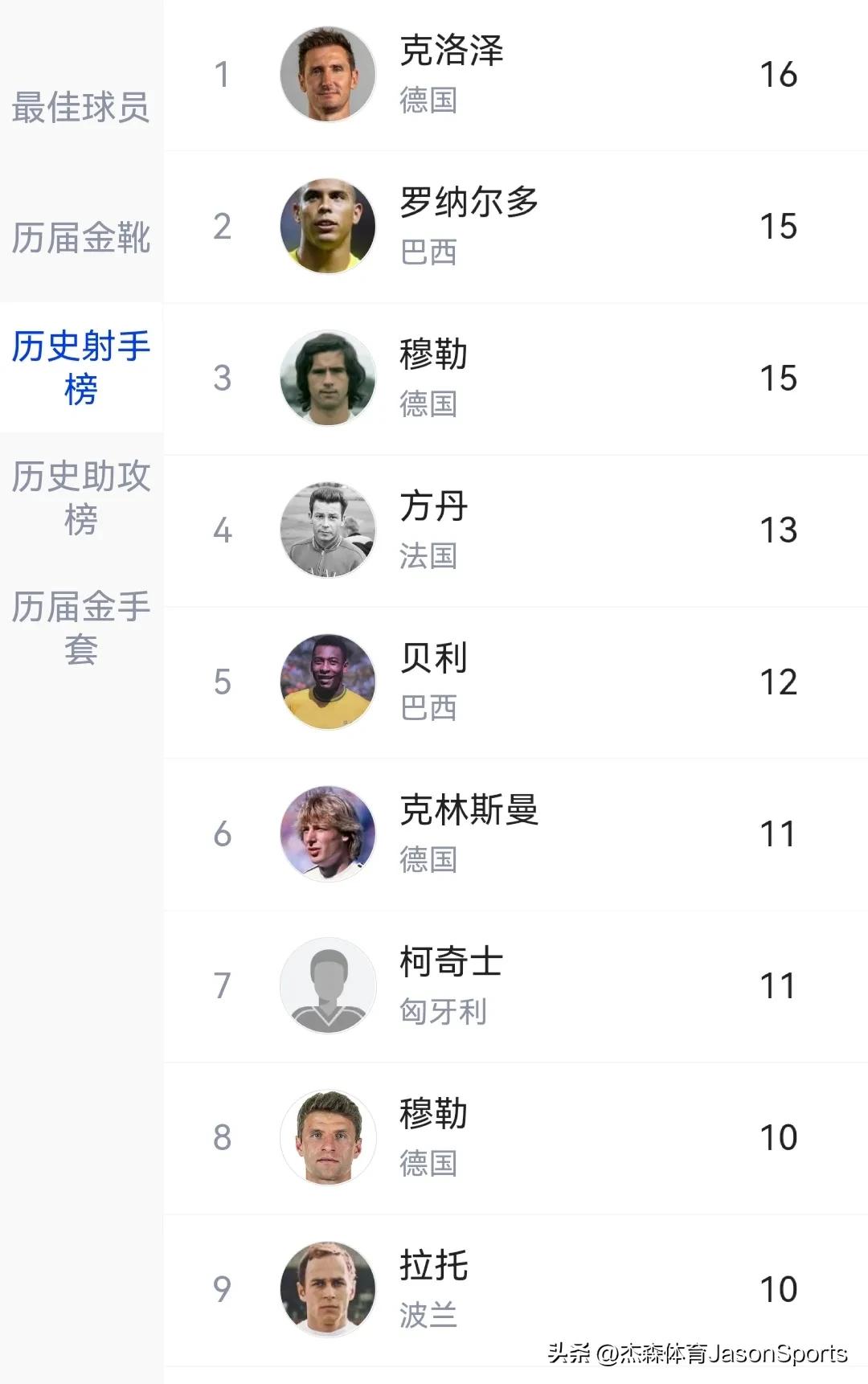
Task: Click Ronaldo's avatar in rank 2 row
Action: (328, 226)
